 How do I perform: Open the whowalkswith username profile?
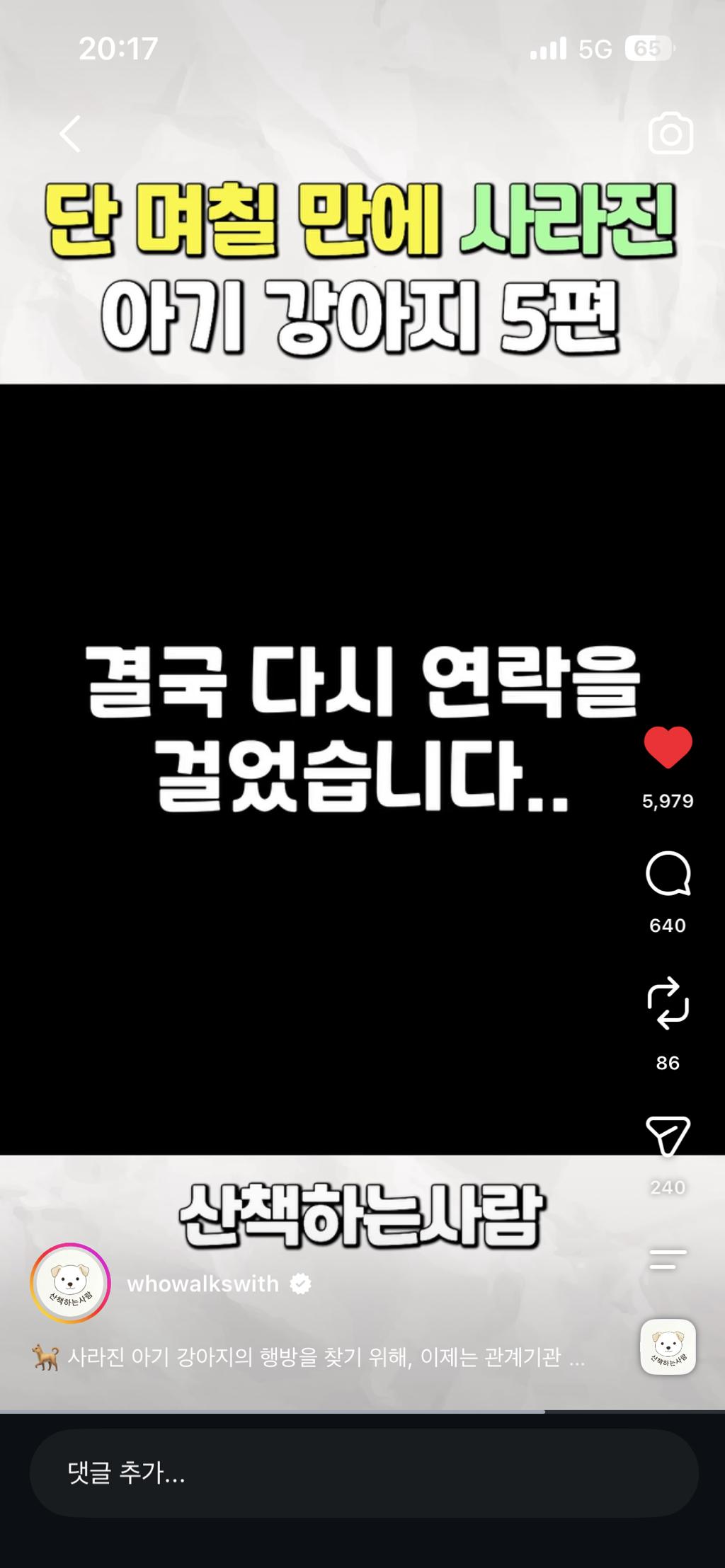(202, 1284)
